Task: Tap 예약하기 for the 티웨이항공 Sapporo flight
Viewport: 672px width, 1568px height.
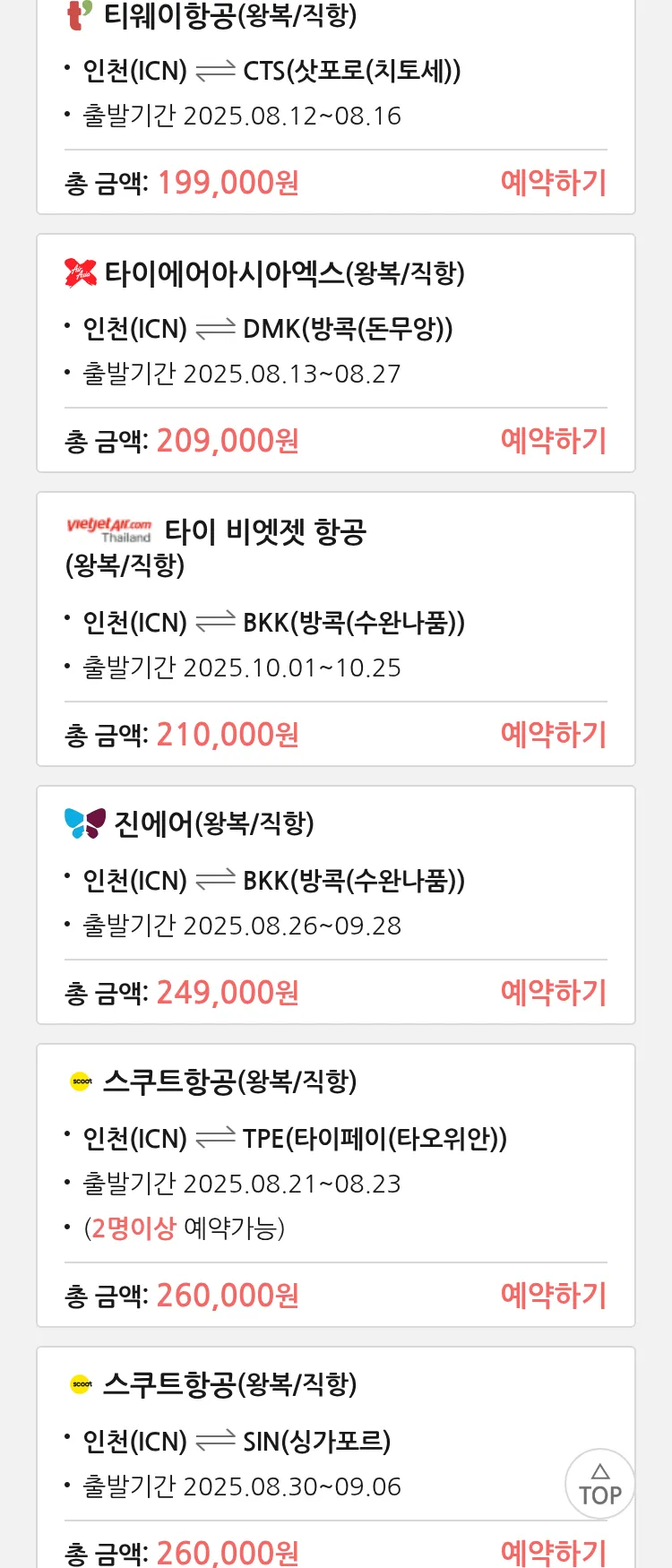Action: 553,183
